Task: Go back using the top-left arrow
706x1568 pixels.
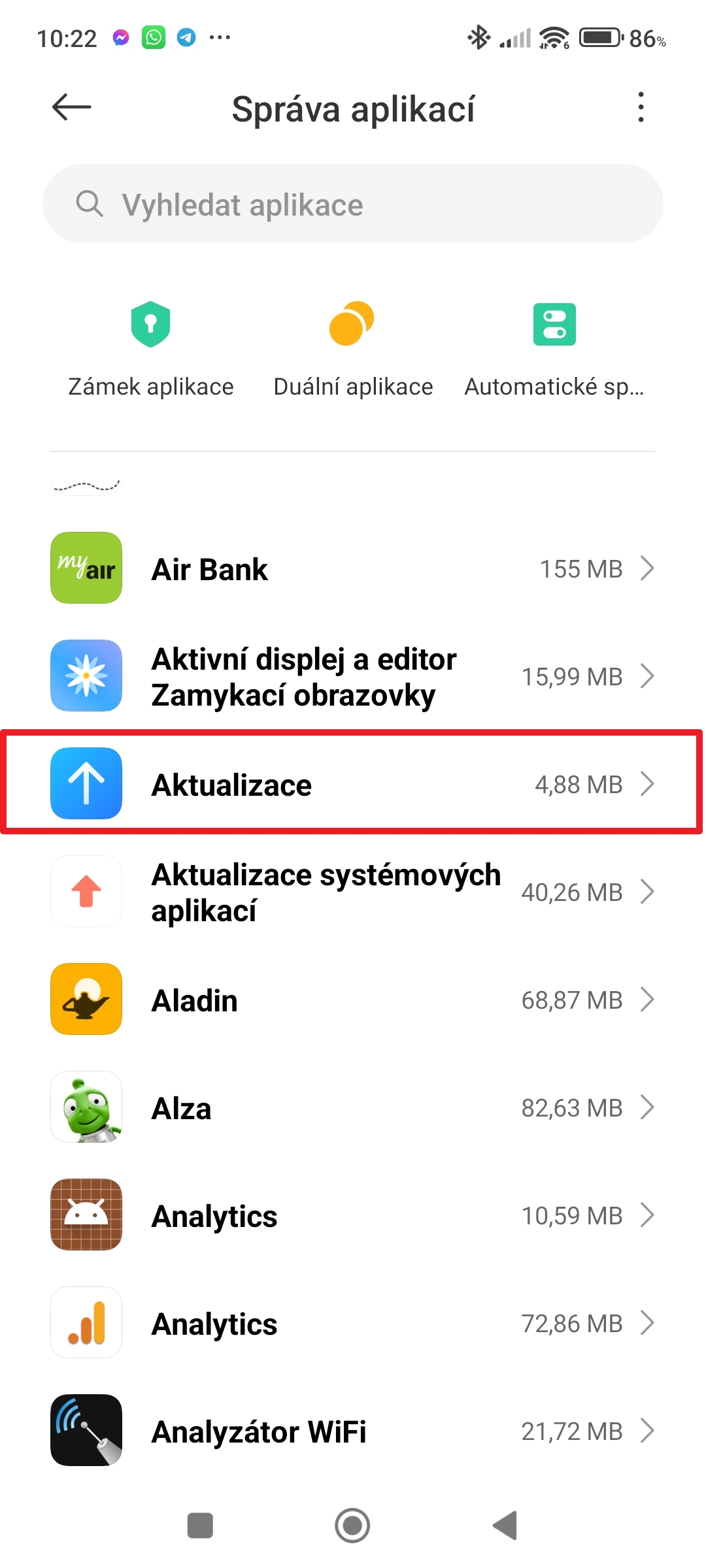Action: pos(71,107)
